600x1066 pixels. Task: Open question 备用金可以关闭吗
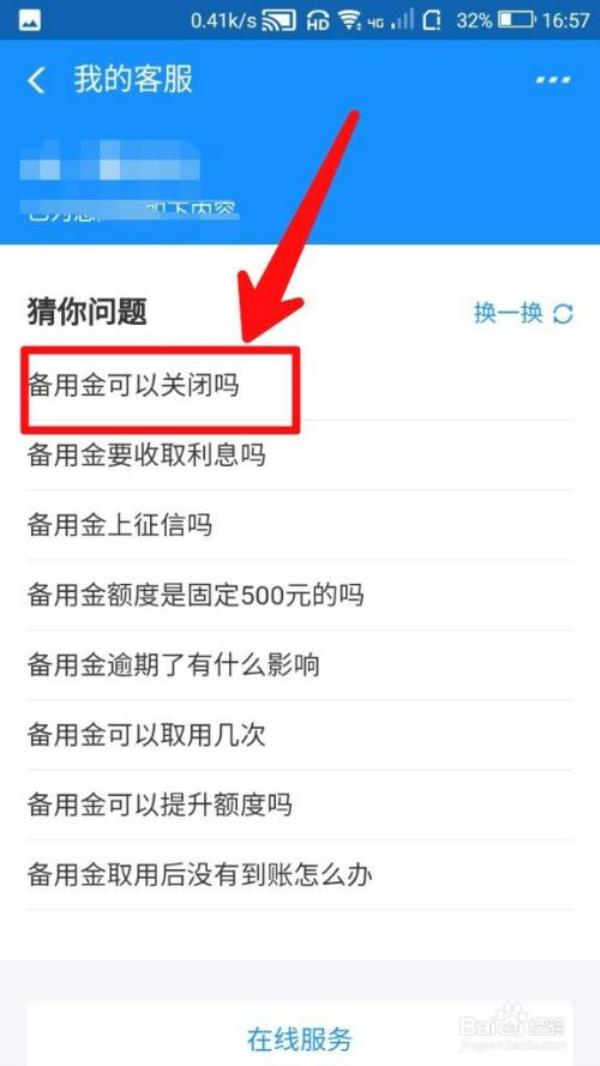pyautogui.click(x=134, y=385)
